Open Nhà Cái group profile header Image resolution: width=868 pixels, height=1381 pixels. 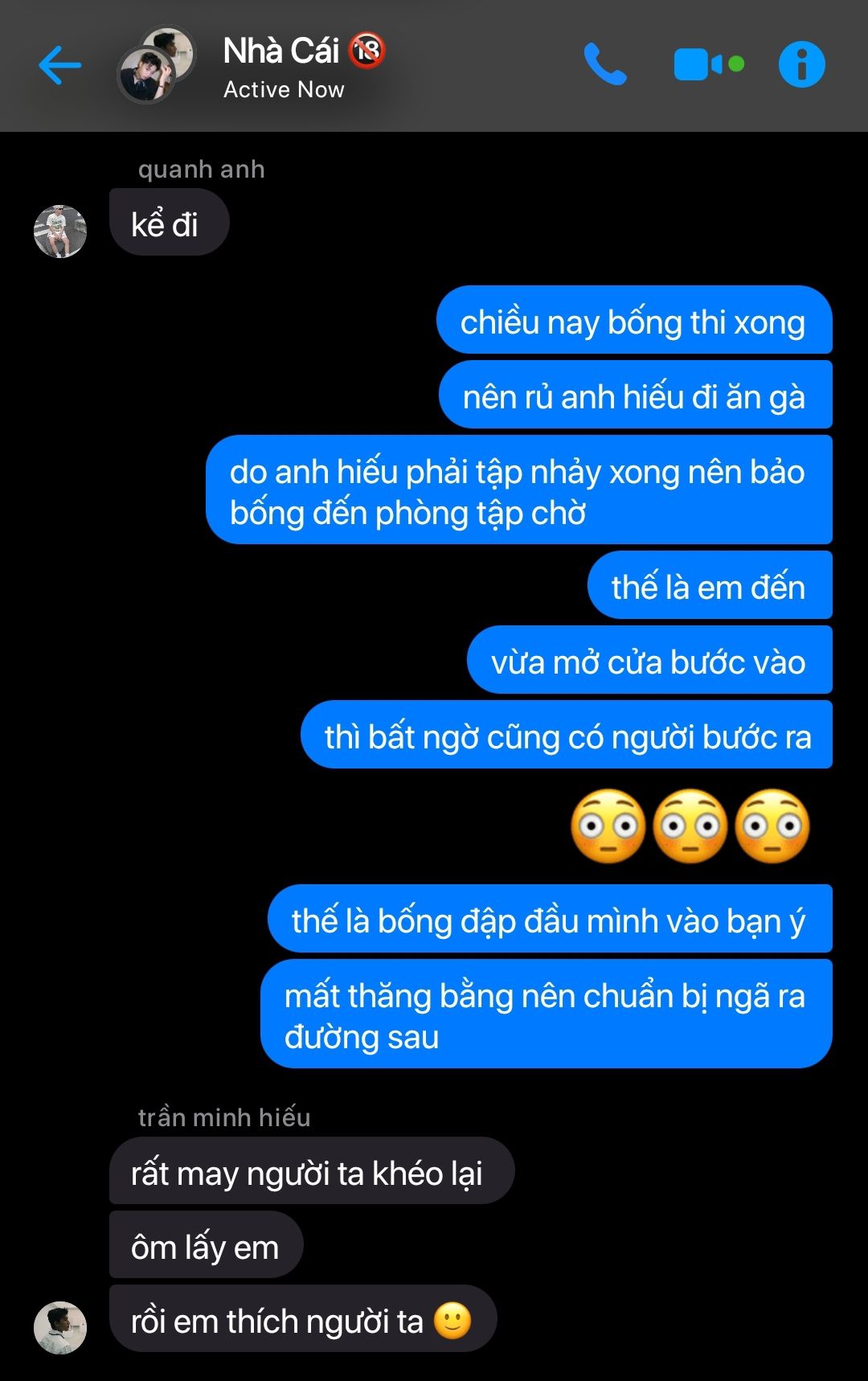pos(283,67)
